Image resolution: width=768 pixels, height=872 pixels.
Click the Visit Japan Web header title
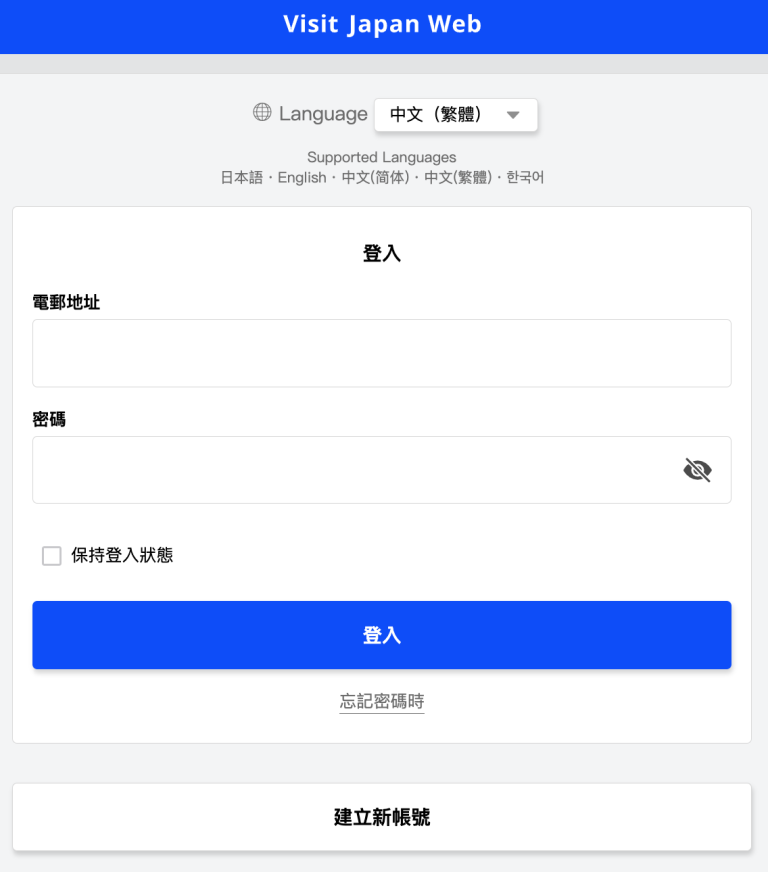tap(383, 24)
